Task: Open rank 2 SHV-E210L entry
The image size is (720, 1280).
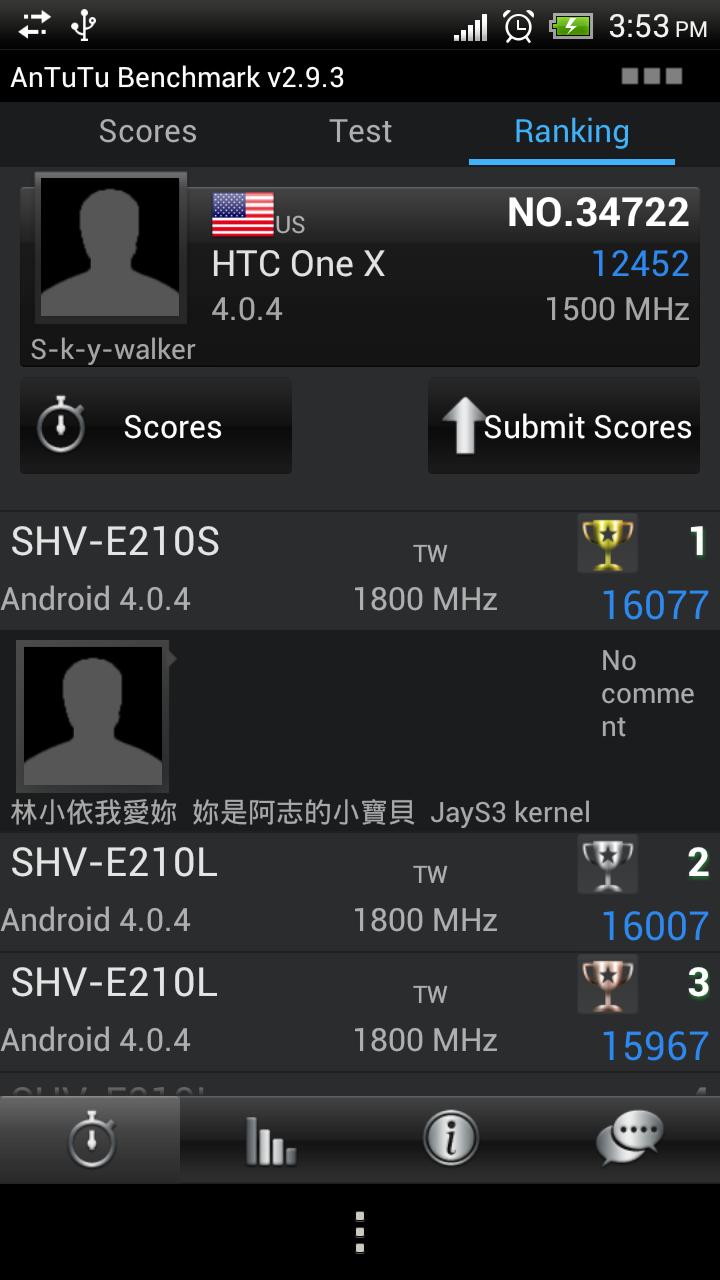Action: [x=360, y=892]
